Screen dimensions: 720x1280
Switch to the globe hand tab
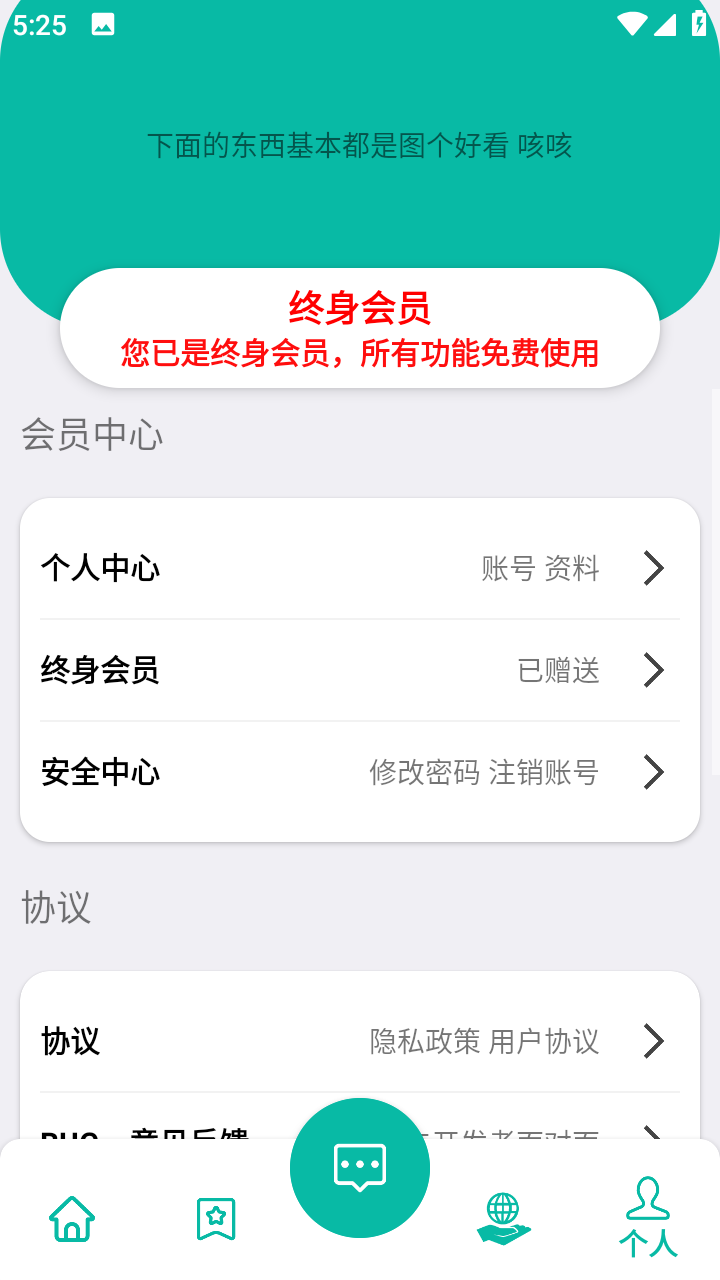(503, 1219)
